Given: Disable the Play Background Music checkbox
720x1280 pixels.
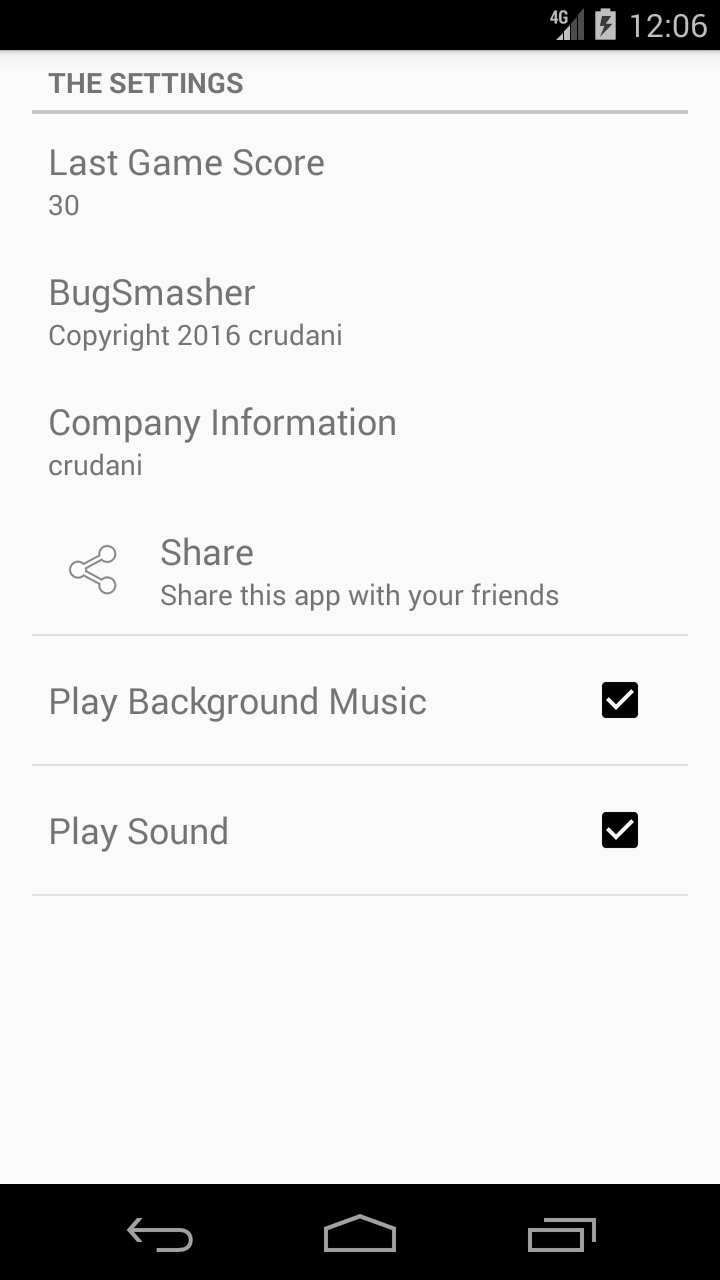Looking at the screenshot, I should coord(619,700).
